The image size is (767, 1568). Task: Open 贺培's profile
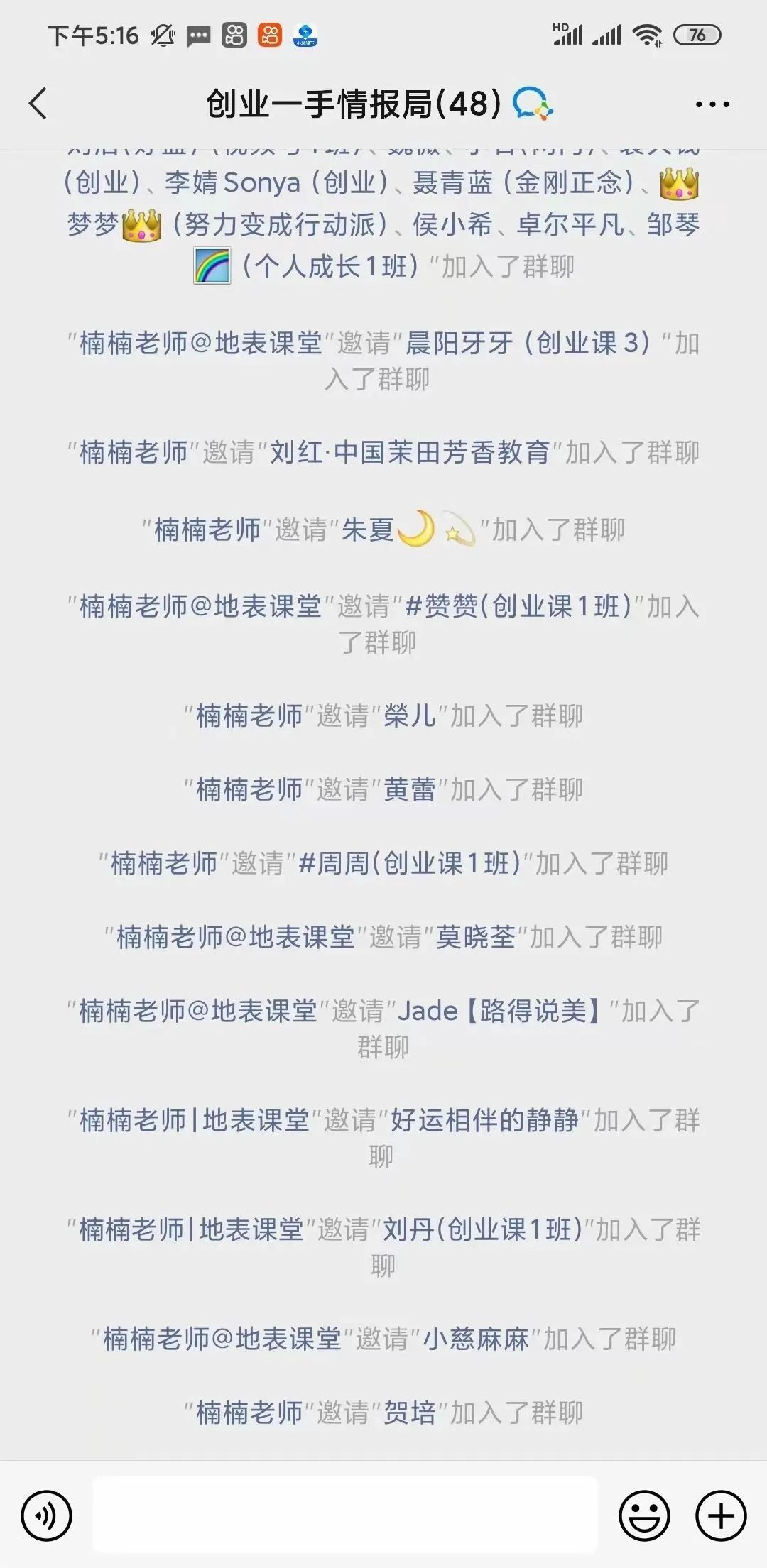click(x=409, y=1413)
